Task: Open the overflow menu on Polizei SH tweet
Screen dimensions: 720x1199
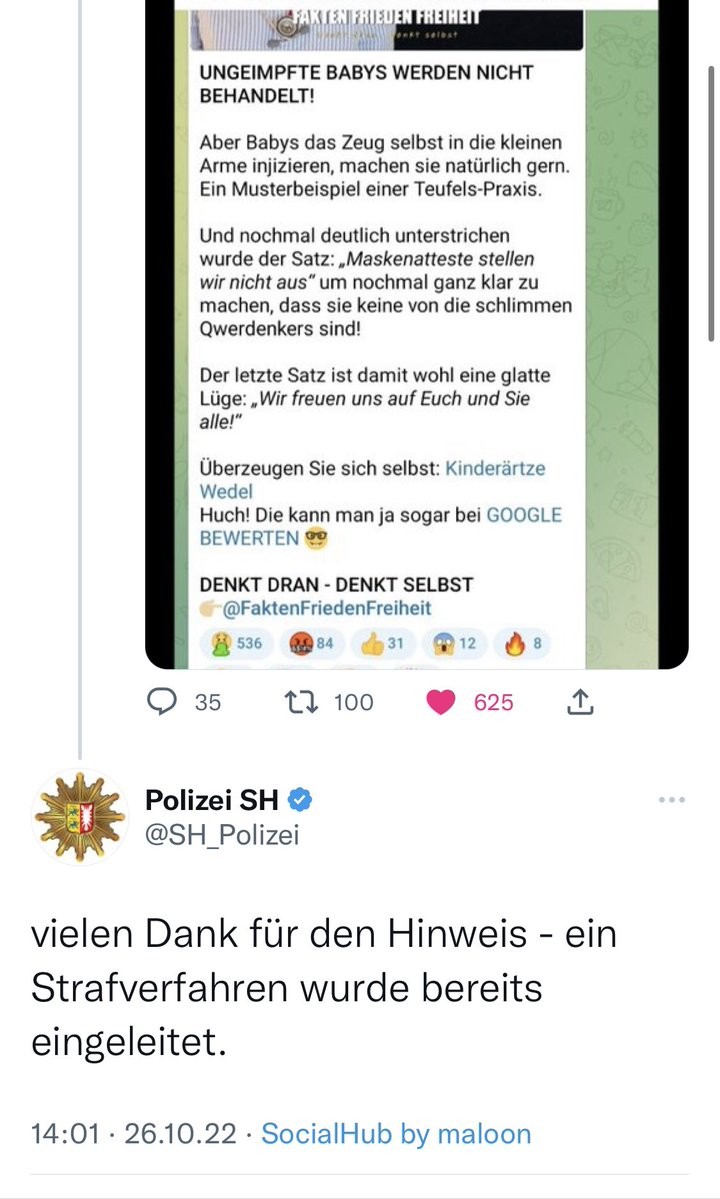Action: (671, 800)
